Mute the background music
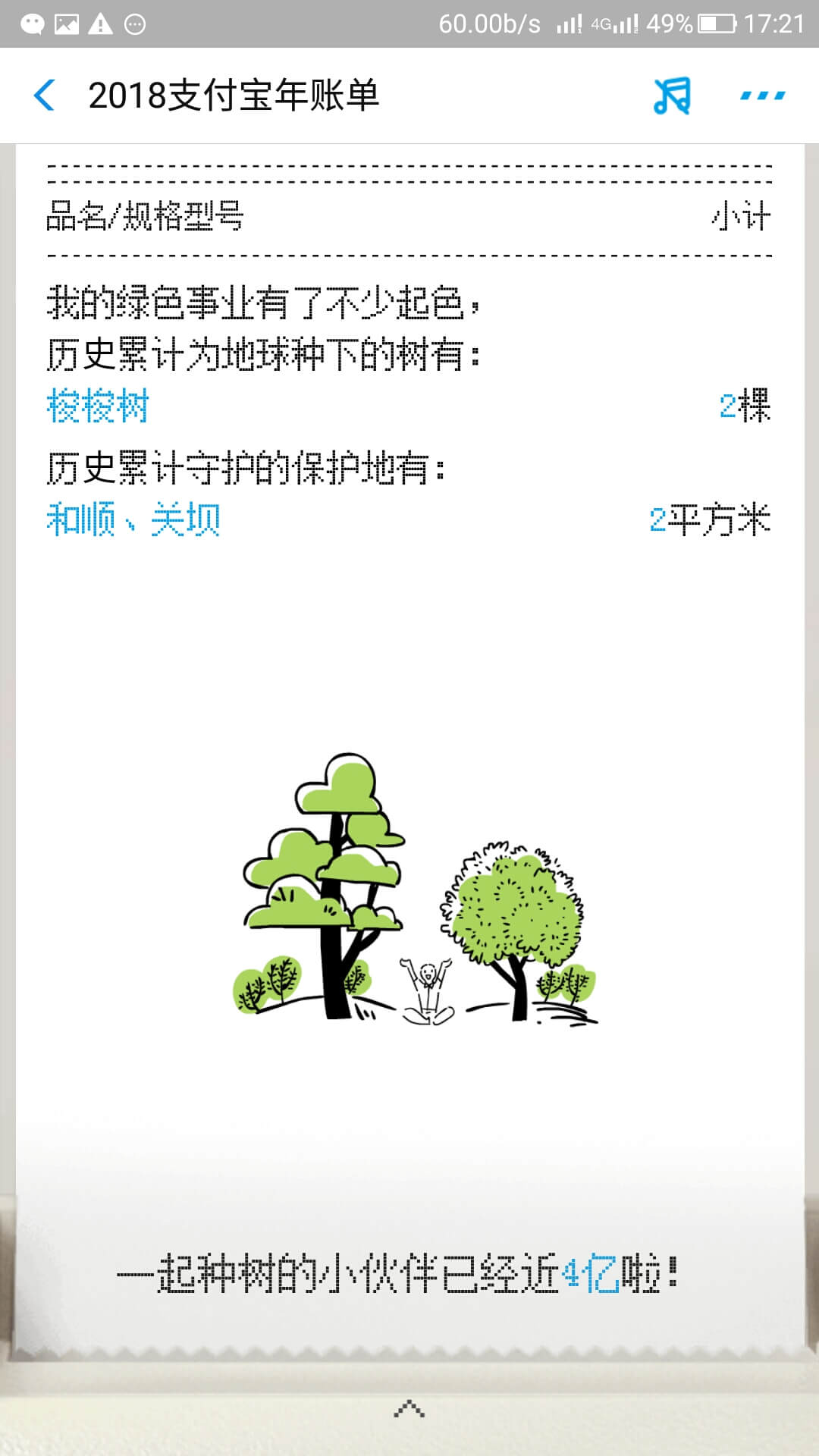 (673, 96)
